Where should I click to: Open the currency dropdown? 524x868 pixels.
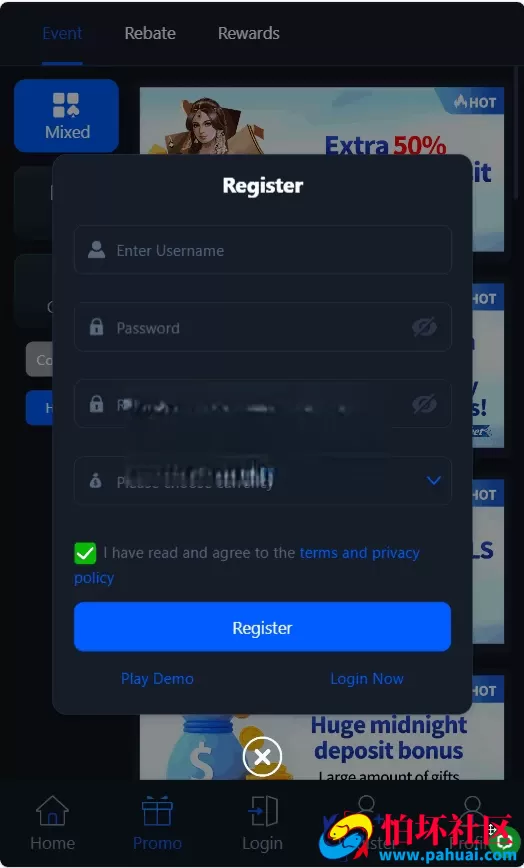tap(262, 481)
